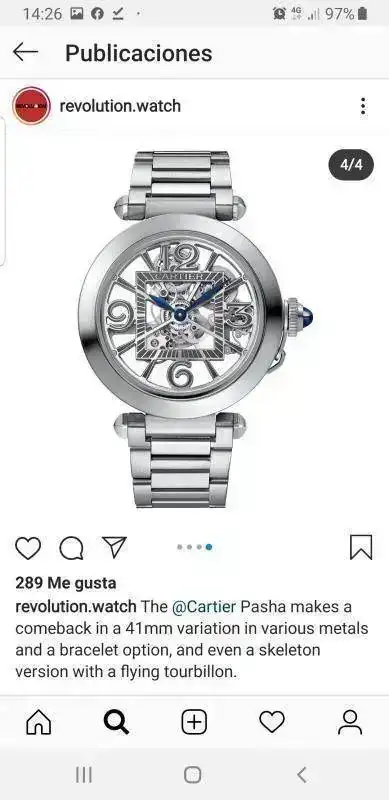Share this post via the paper plane

pyautogui.click(x=114, y=547)
